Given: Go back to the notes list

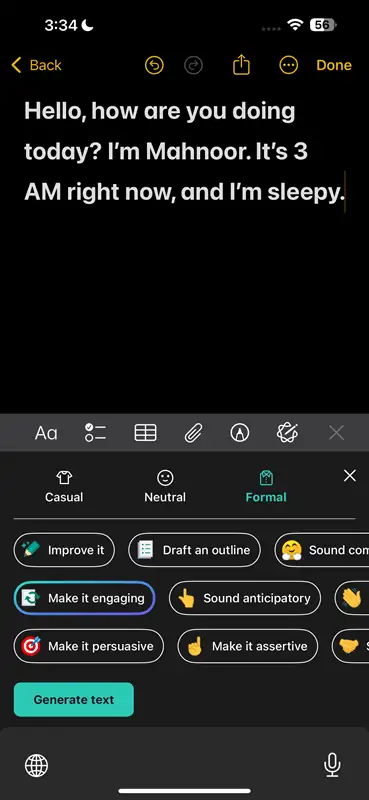Looking at the screenshot, I should (x=36, y=65).
